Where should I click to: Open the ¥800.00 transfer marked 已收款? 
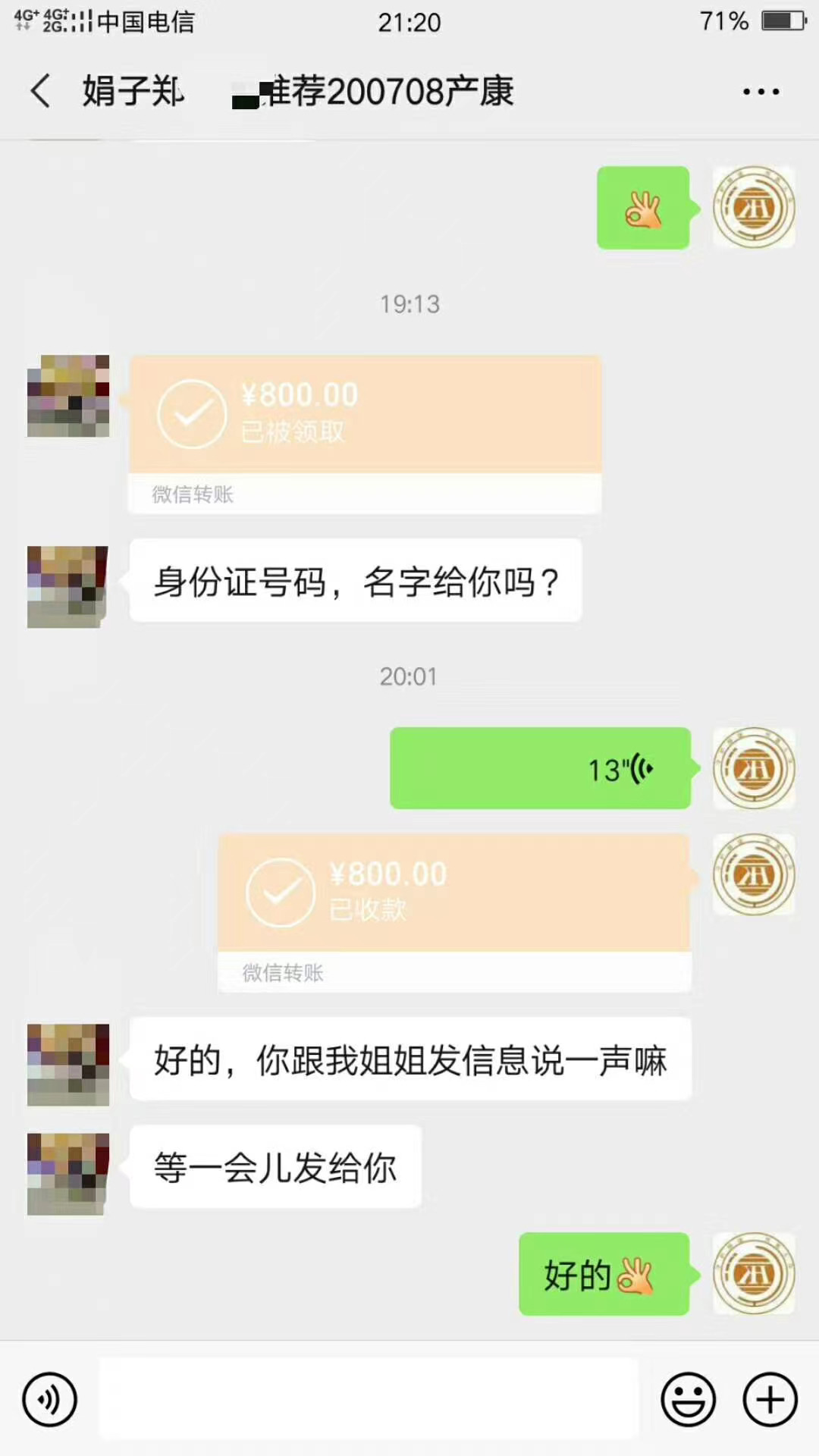[x=454, y=912]
